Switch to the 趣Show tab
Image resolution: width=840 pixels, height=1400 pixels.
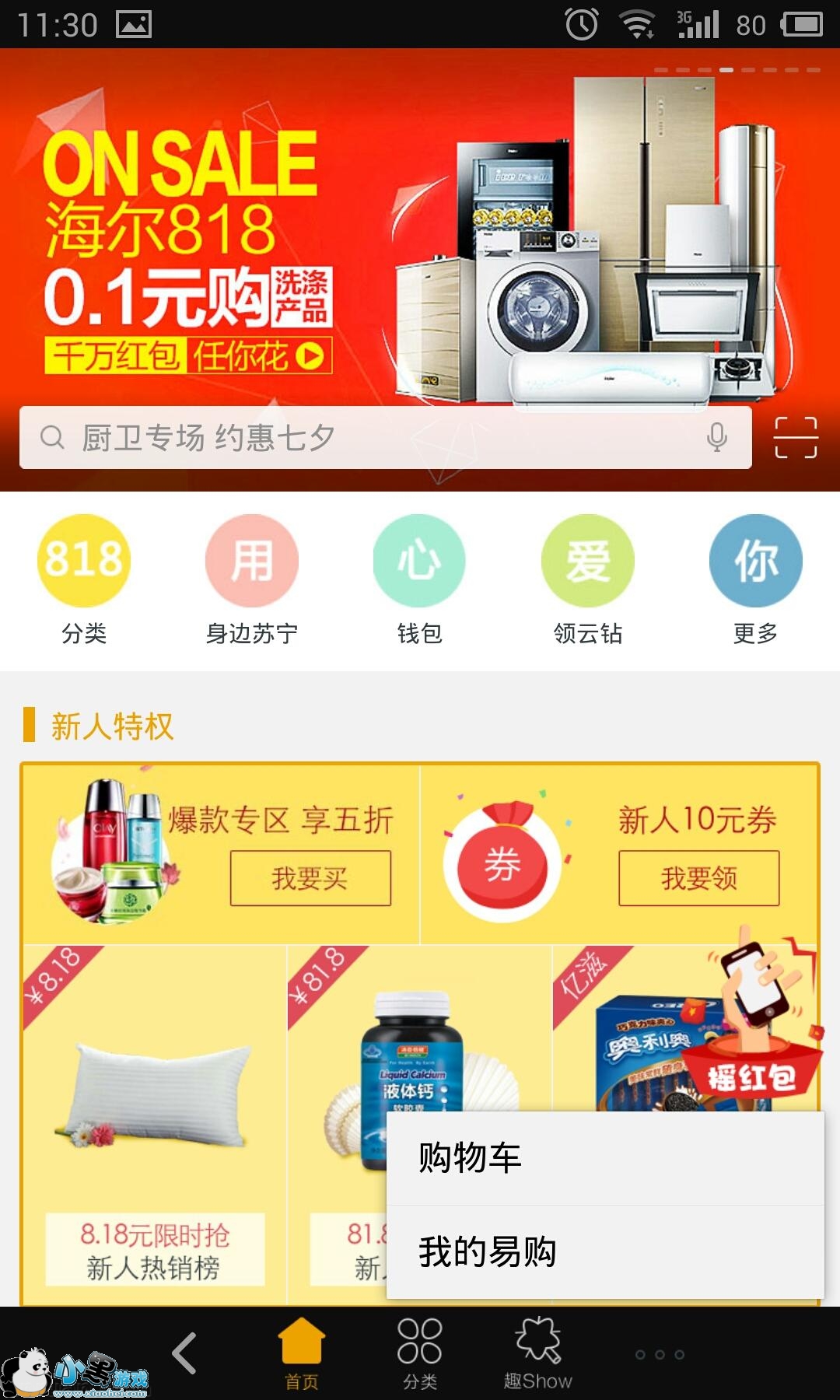point(537,1353)
